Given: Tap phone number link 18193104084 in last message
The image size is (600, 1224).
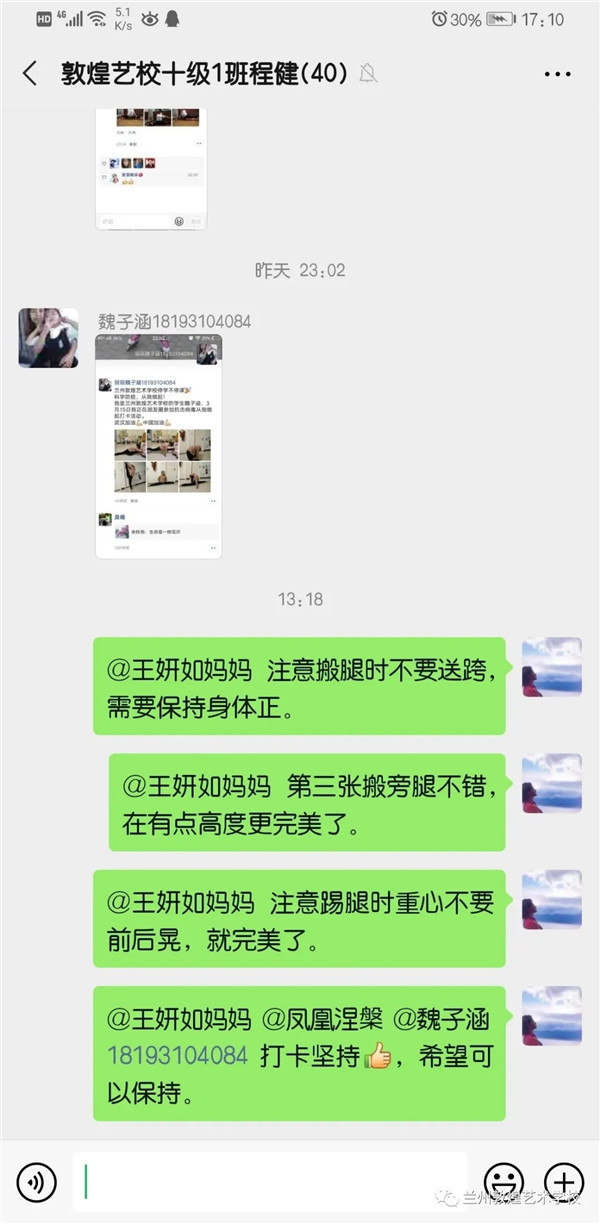Looking at the screenshot, I should 177,1056.
